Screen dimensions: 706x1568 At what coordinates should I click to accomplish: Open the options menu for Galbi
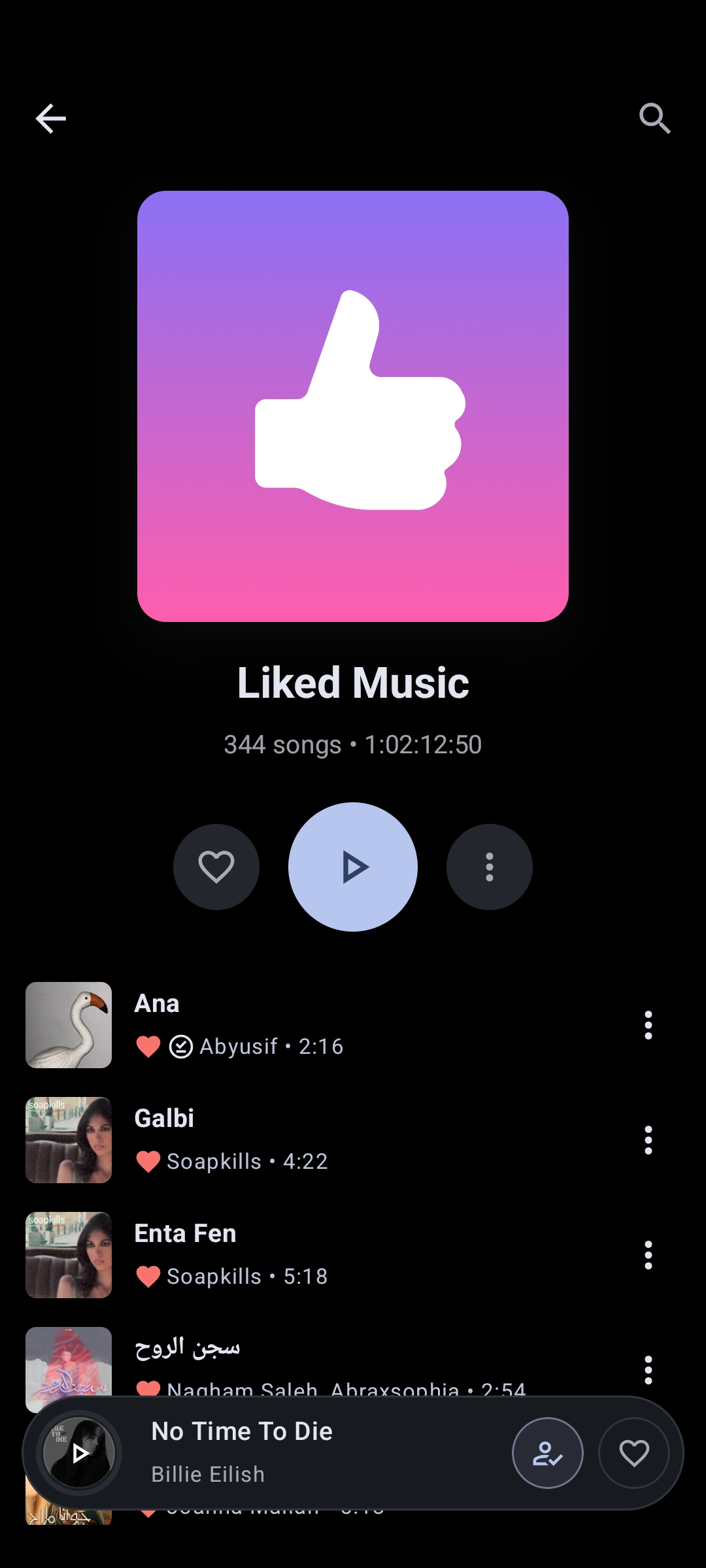point(648,1140)
